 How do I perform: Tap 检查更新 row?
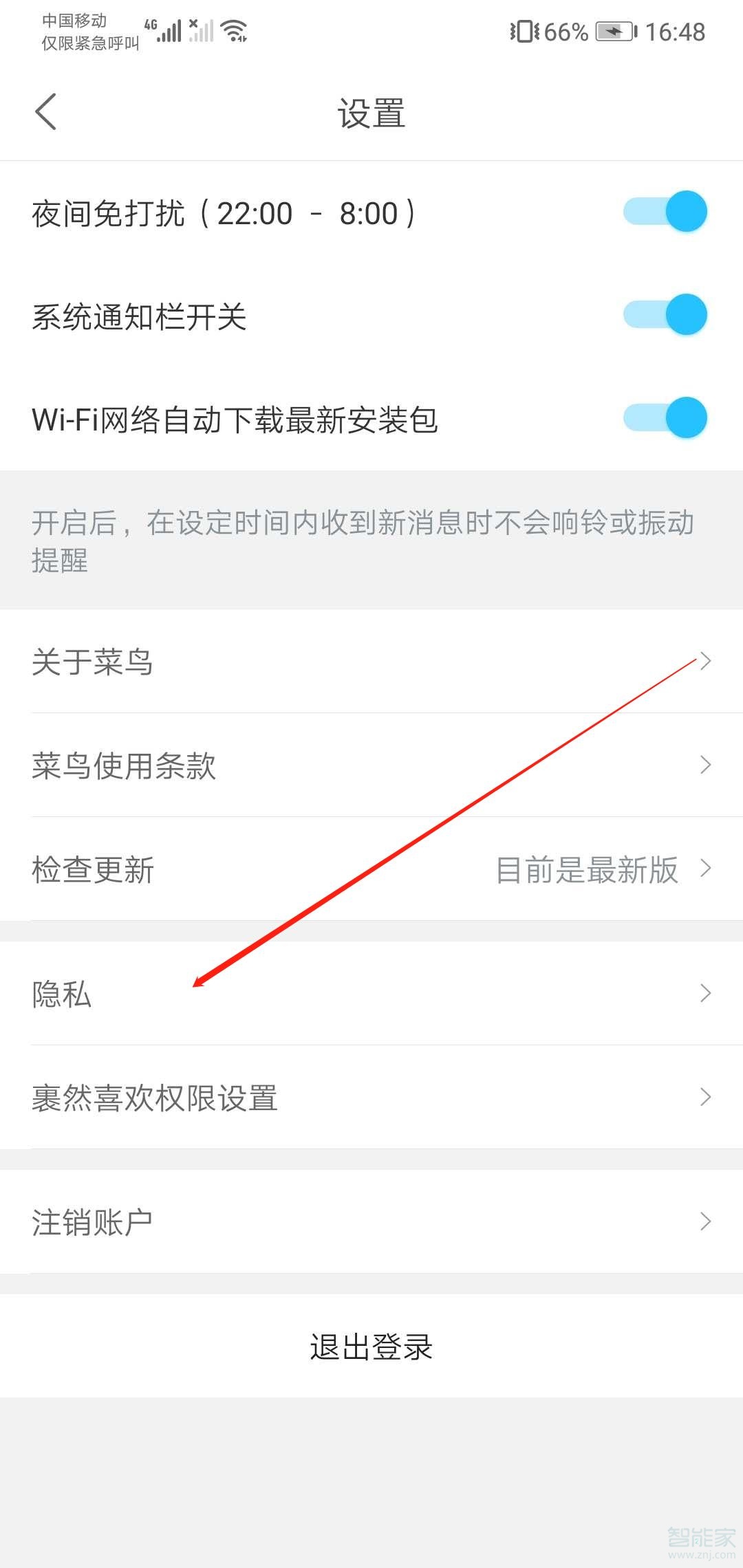371,869
